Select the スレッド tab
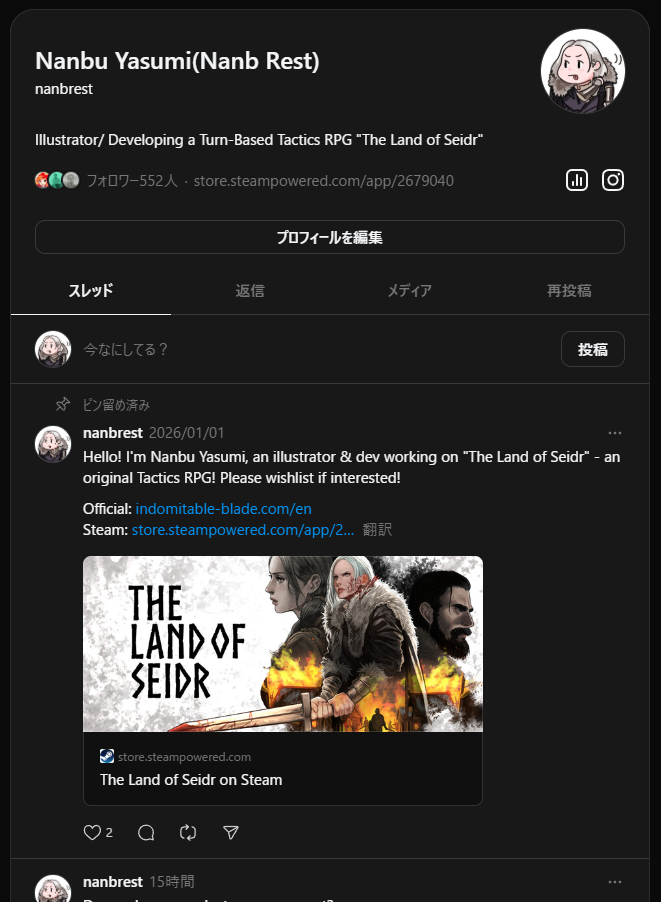 91,291
